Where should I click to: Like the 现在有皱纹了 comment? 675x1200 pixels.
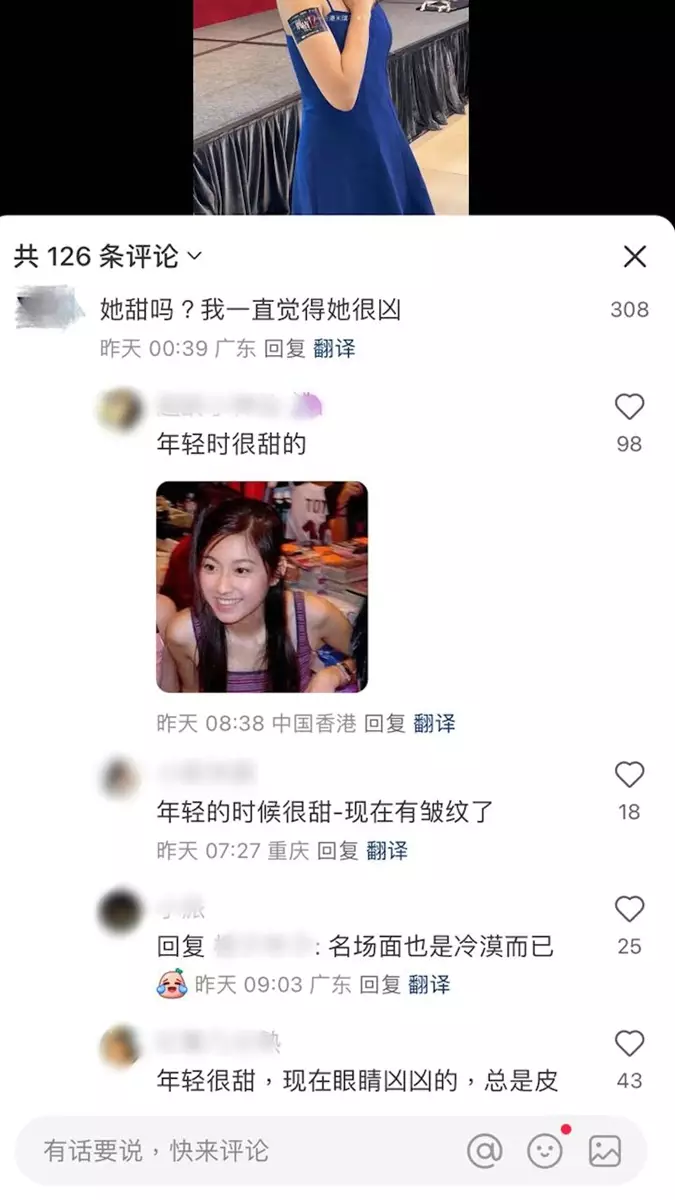(x=629, y=775)
